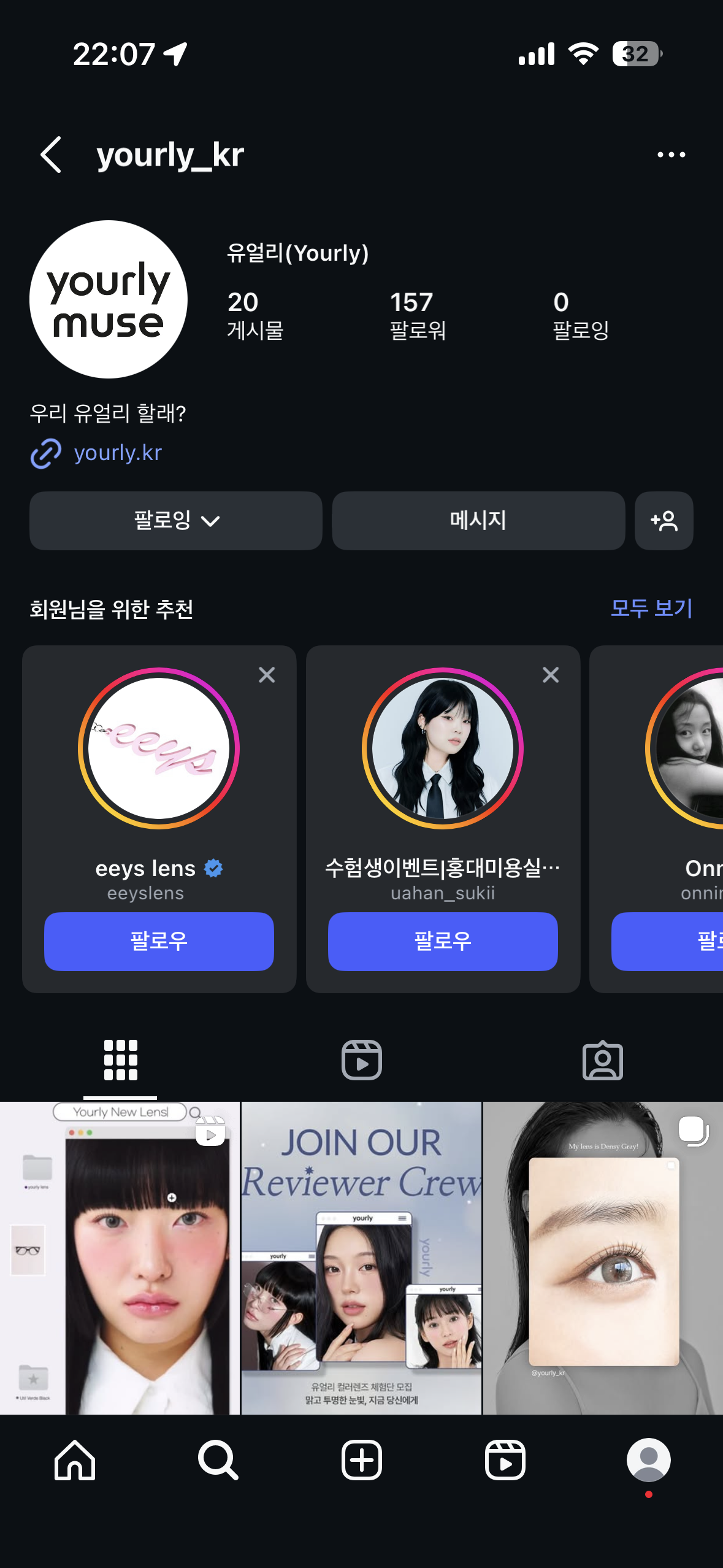Create a new post with plus icon
This screenshot has height=1568, width=723.
[x=361, y=1460]
